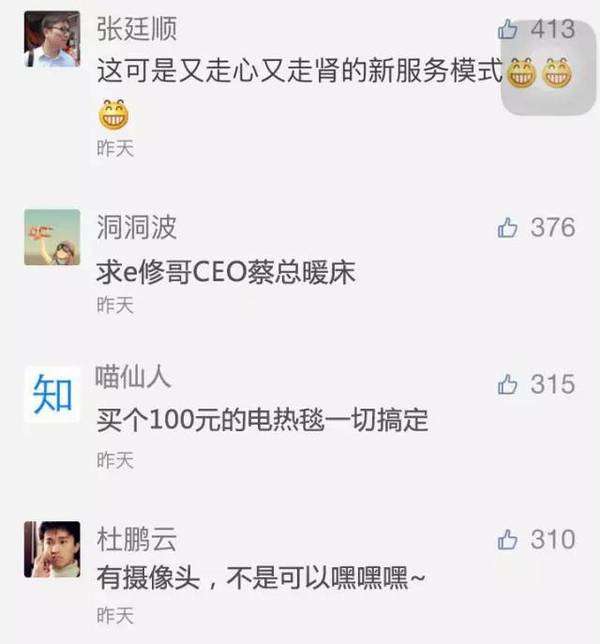Viewport: 600px width, 644px height.
Task: Like 洞洞波's comment about CEO蔡总
Action: (x=508, y=229)
